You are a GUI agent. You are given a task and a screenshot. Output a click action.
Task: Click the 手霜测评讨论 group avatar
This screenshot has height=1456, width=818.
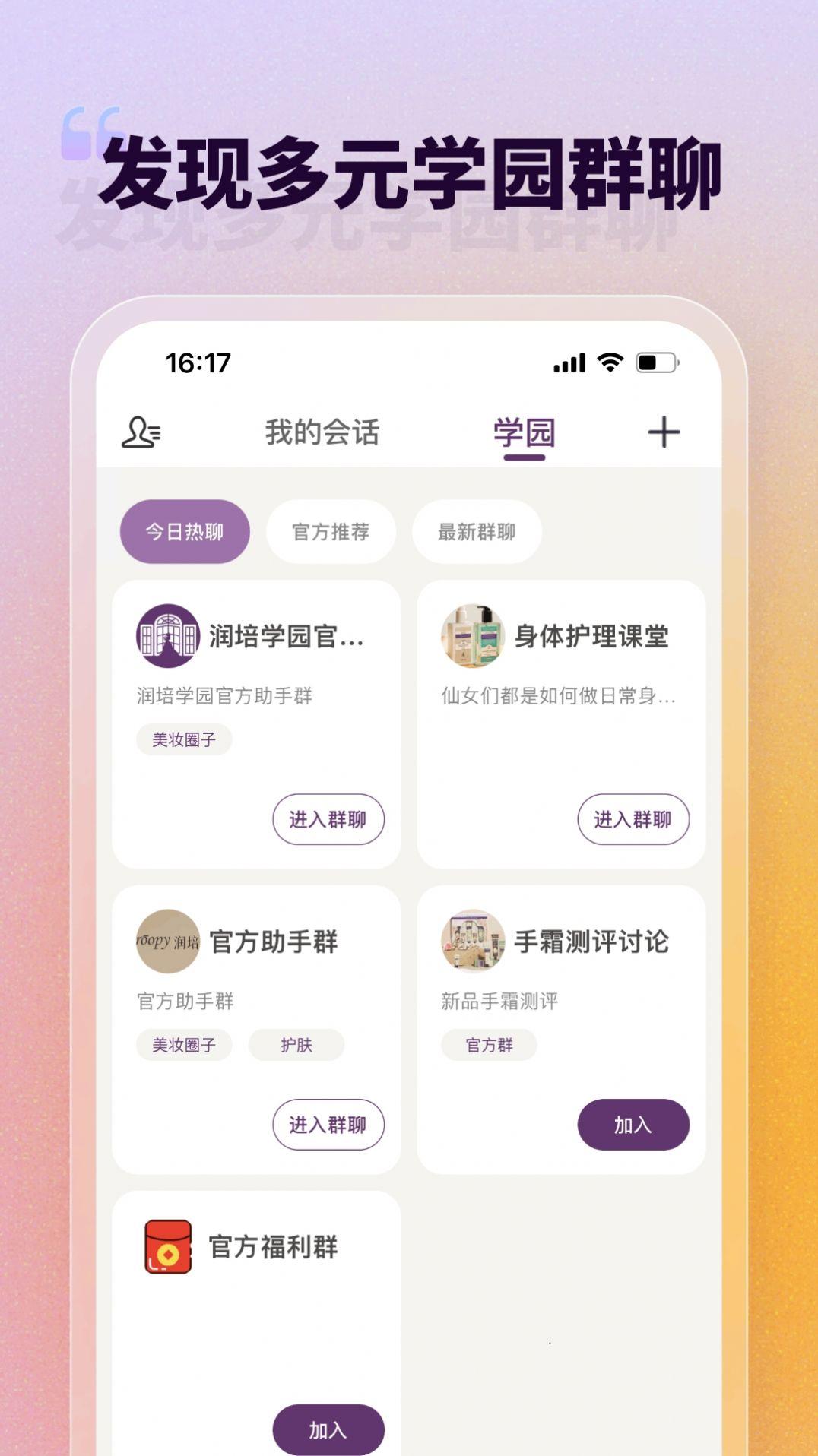(x=472, y=941)
